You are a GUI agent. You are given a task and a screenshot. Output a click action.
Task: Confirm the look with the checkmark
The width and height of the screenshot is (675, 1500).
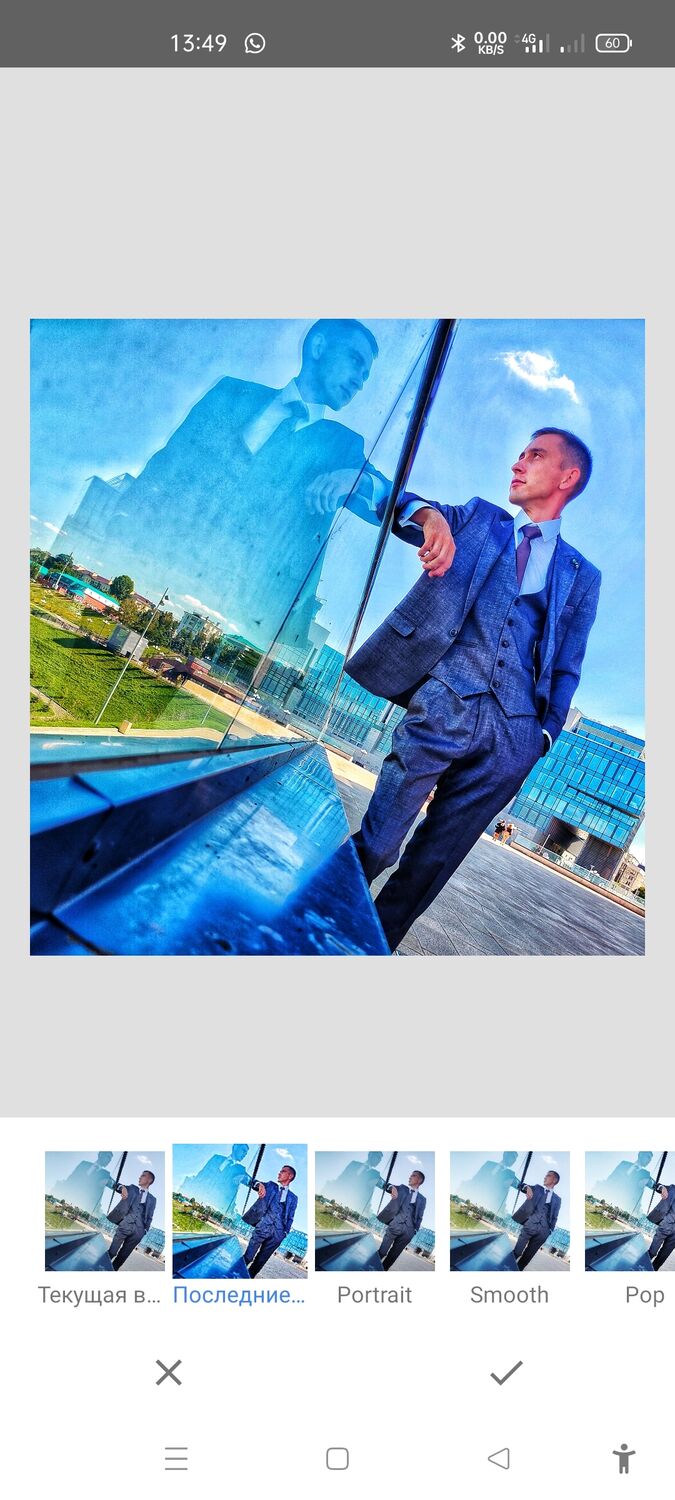506,1373
